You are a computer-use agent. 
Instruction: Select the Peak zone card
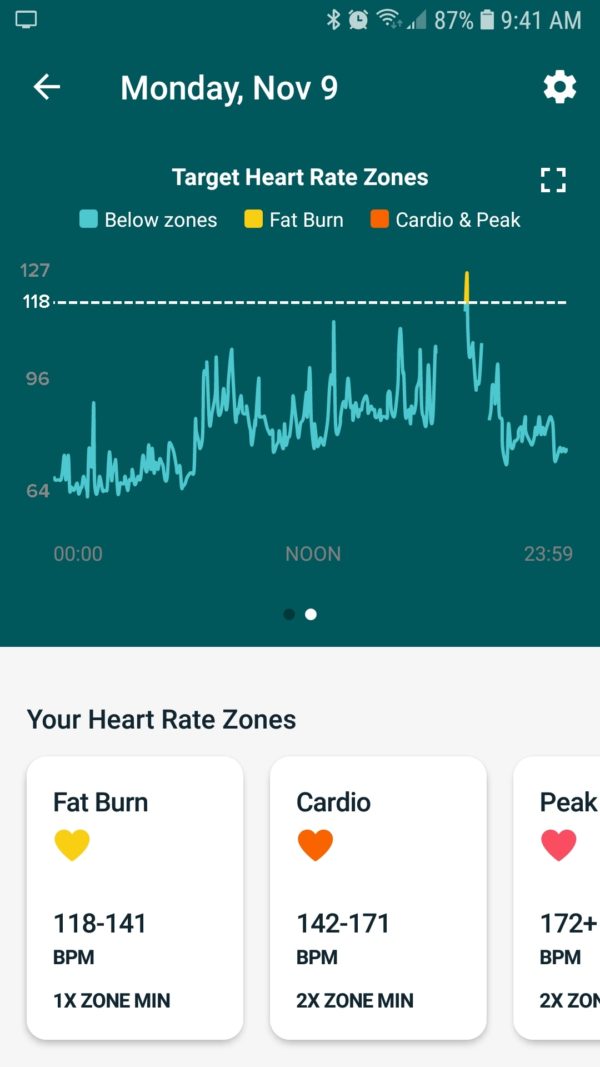(560, 897)
